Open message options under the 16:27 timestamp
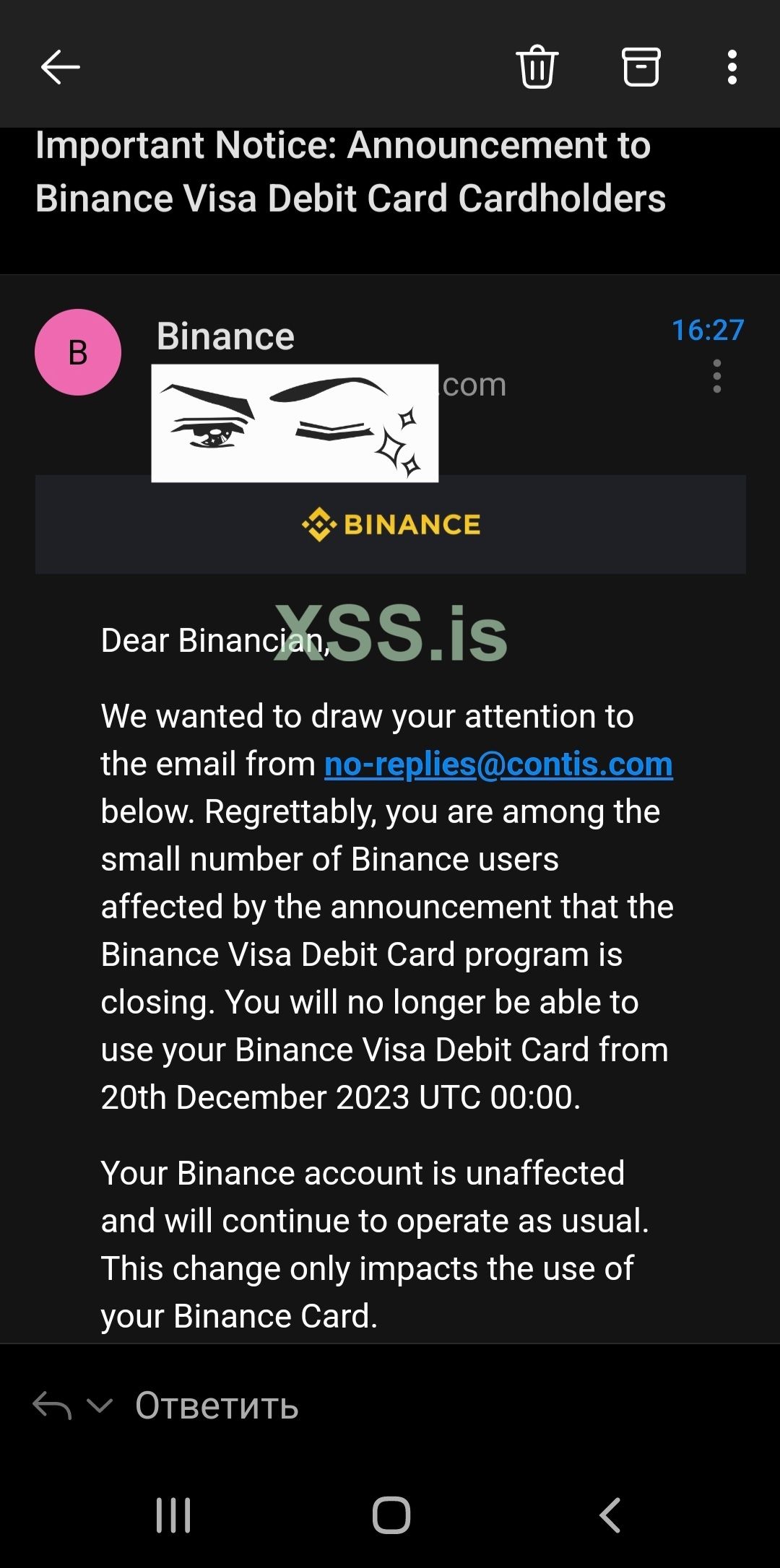The width and height of the screenshot is (780, 1568). click(716, 377)
